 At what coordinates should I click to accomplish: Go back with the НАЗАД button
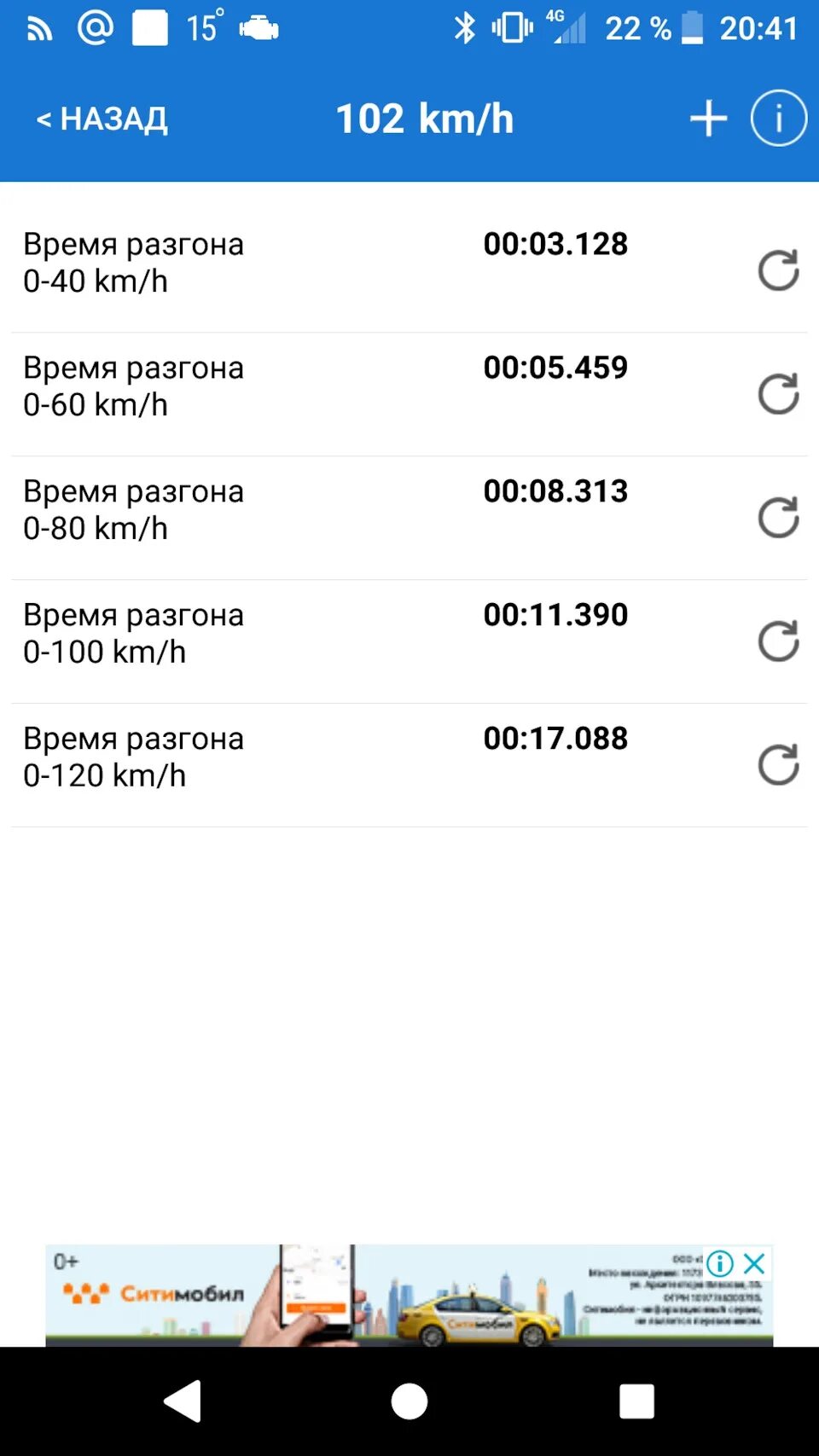[x=102, y=119]
